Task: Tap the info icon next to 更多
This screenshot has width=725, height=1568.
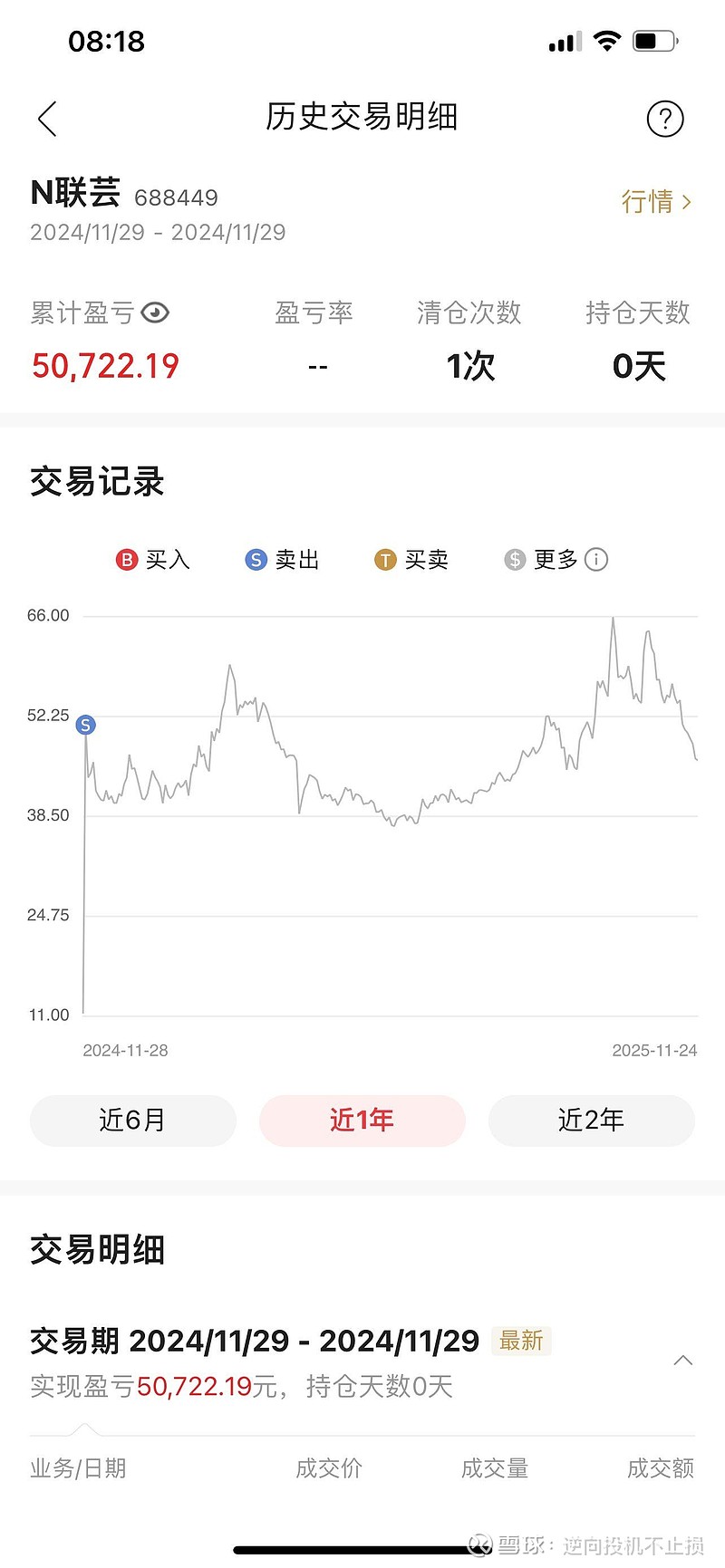Action: click(595, 560)
